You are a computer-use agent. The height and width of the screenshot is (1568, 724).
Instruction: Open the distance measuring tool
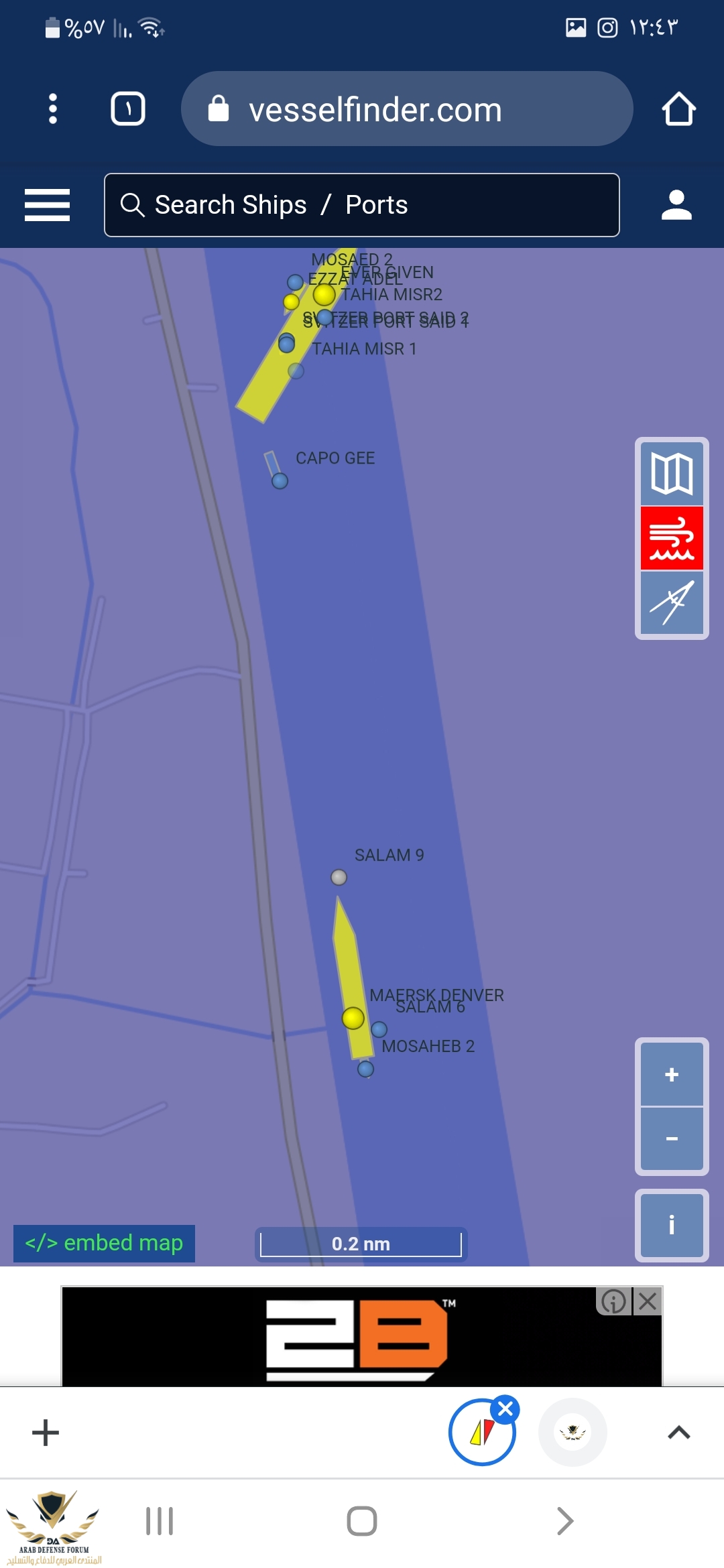point(672,603)
